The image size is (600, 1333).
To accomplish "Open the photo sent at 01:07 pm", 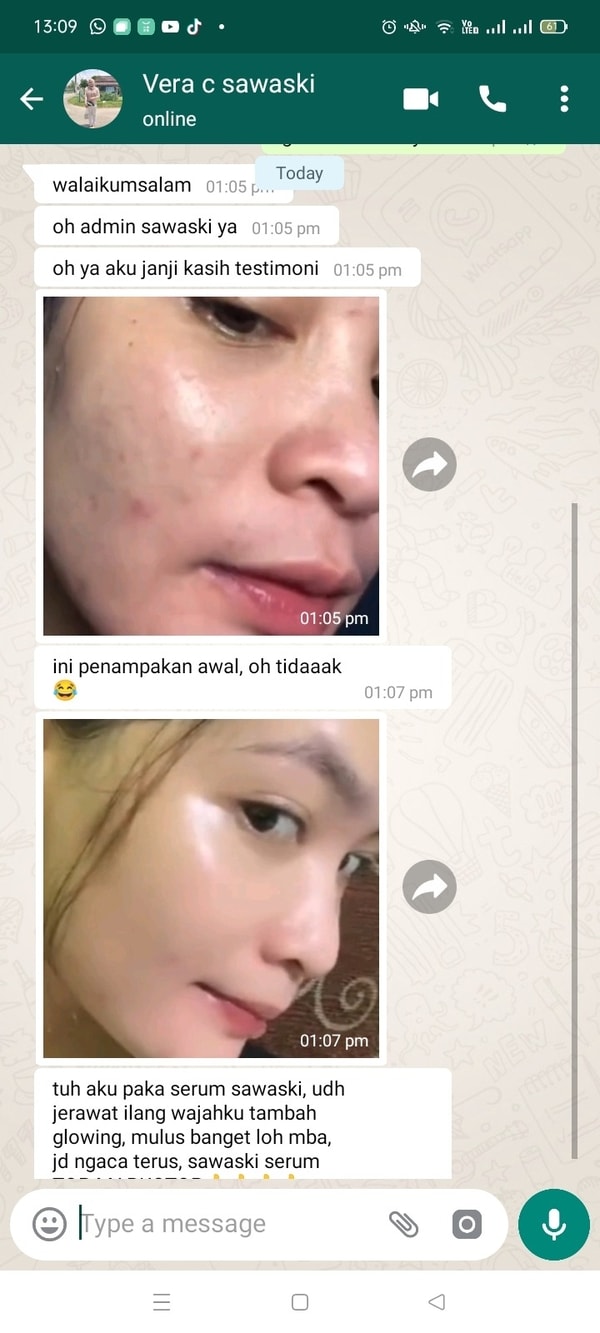I will click(211, 888).
